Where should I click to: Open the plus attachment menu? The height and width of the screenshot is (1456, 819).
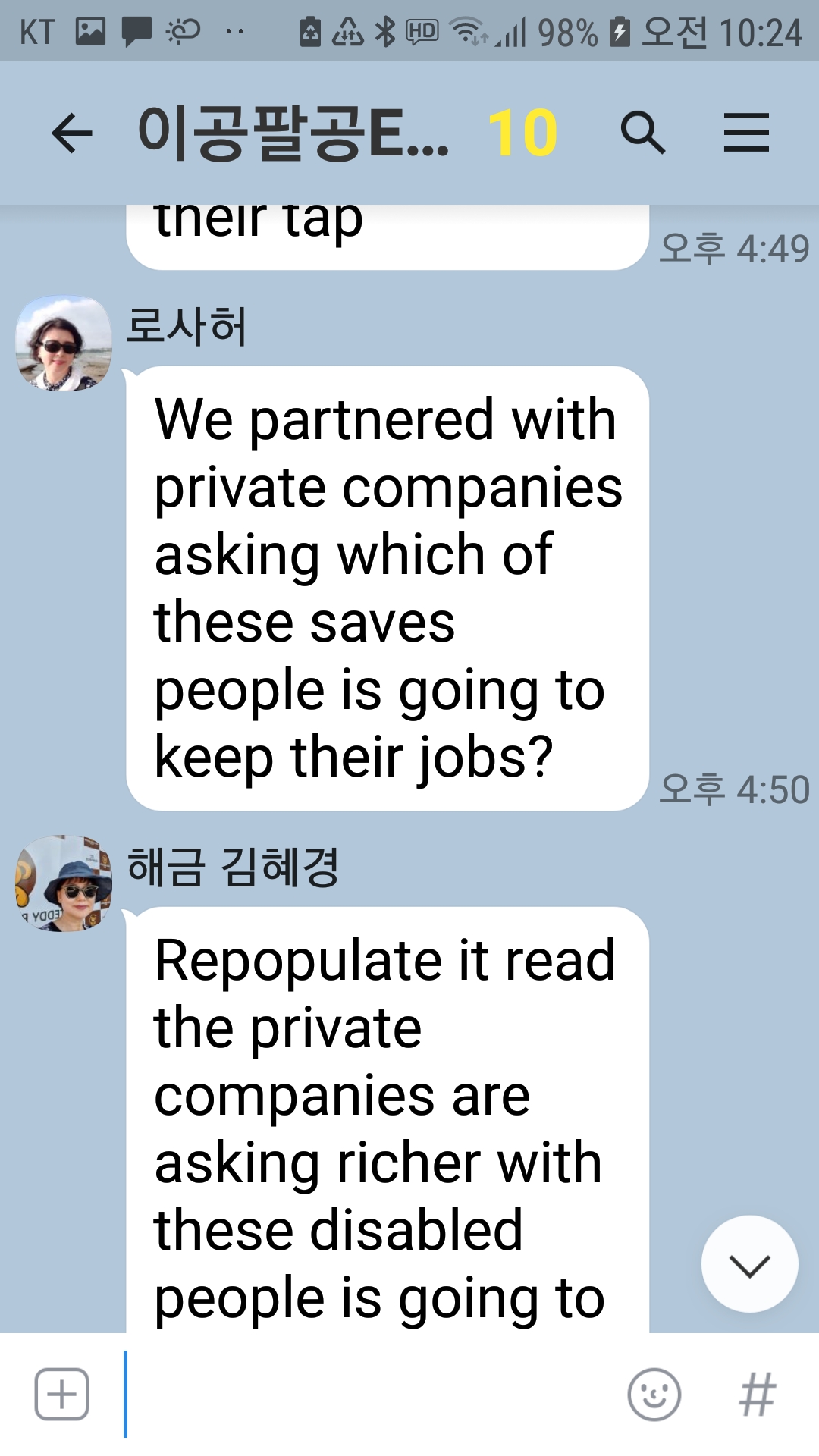(62, 1394)
